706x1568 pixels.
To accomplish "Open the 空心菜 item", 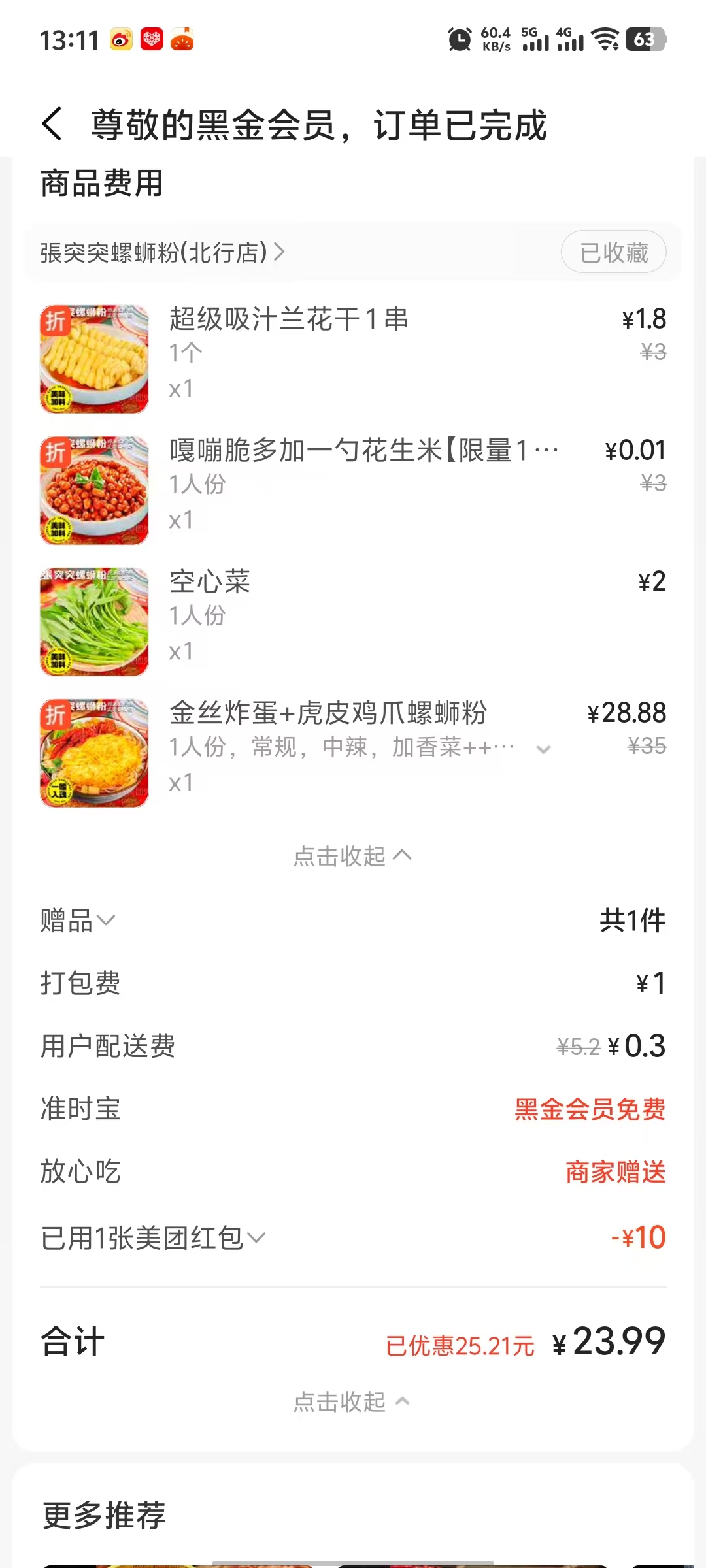I will point(209,582).
